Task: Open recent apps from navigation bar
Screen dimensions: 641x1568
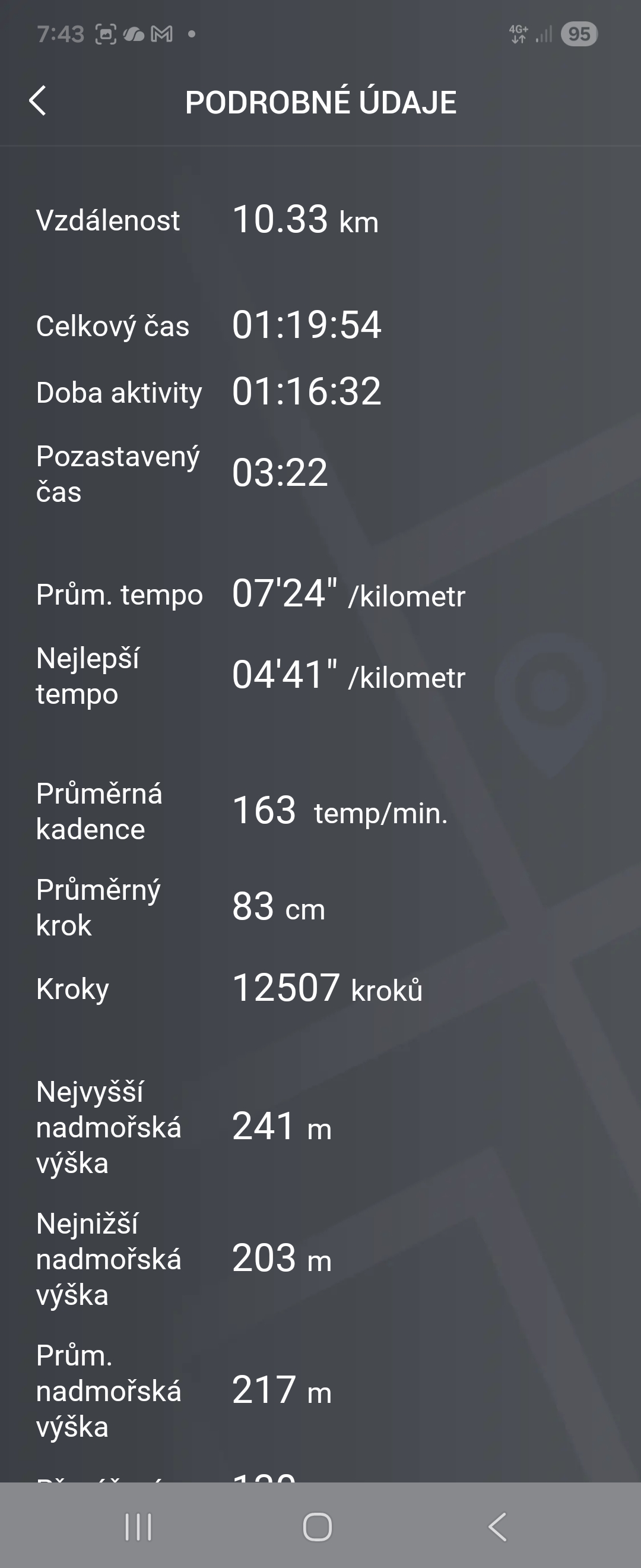Action: click(x=138, y=1526)
